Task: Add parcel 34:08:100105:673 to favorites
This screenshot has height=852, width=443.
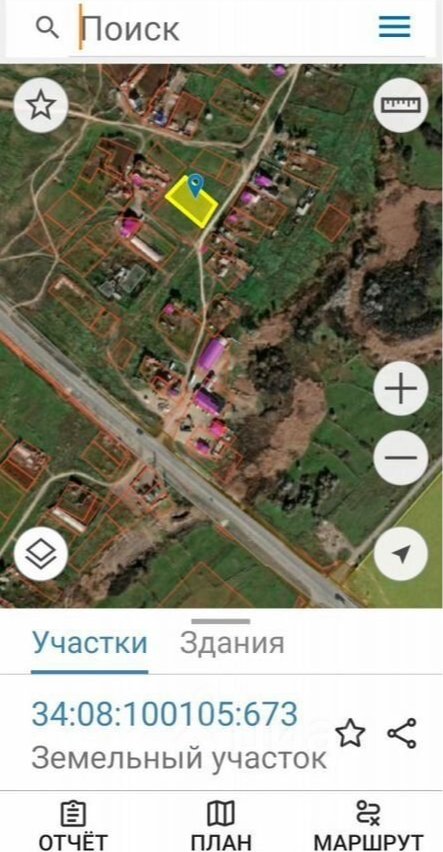Action: (351, 734)
